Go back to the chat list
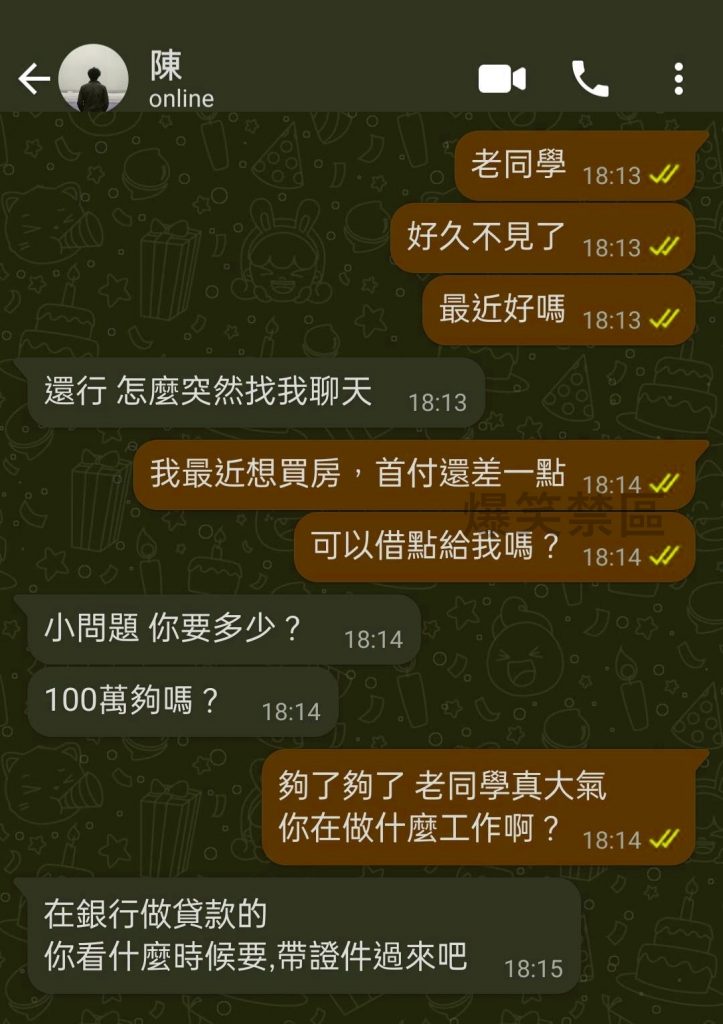 click(x=33, y=79)
